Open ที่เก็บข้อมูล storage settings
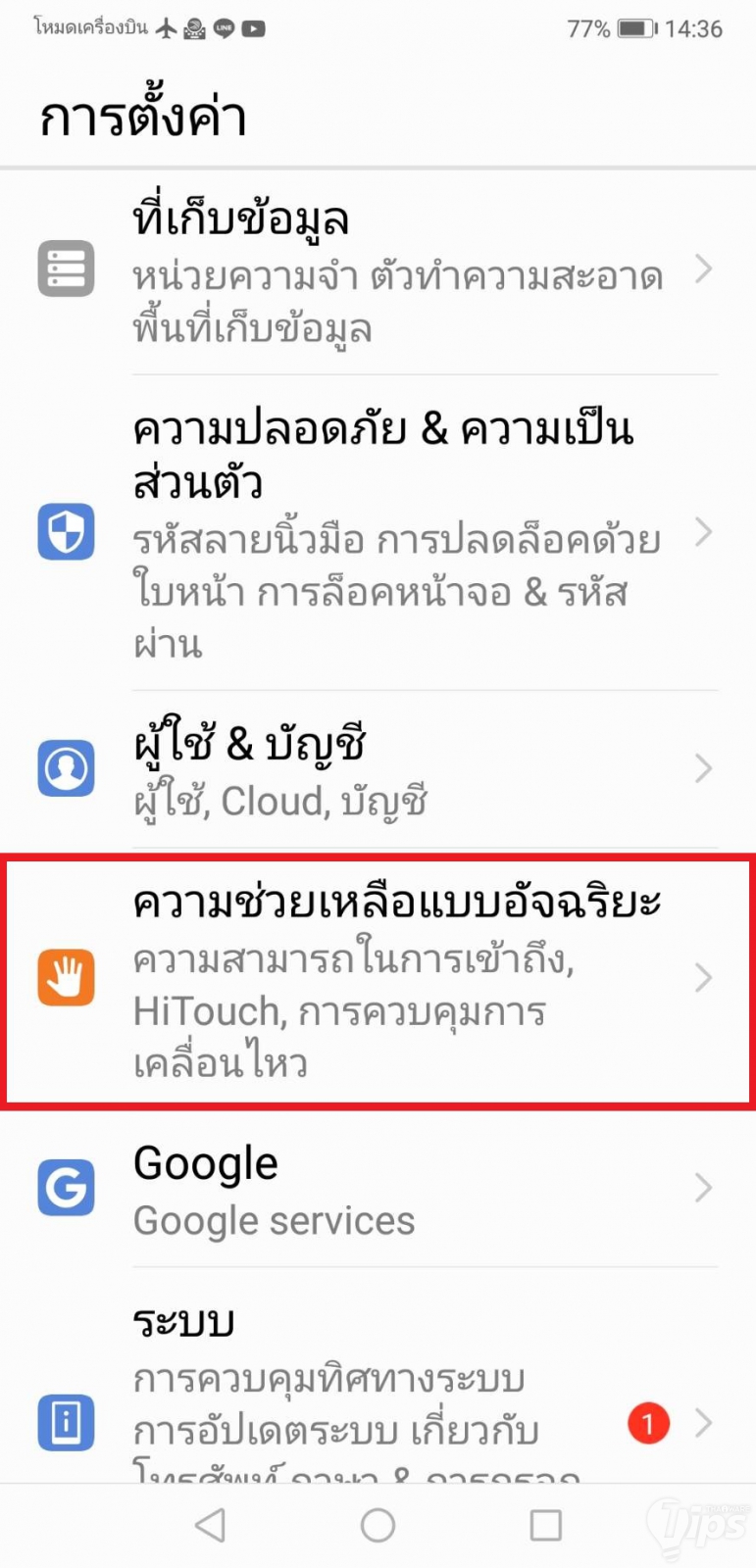Image resolution: width=756 pixels, height=1568 pixels. point(392,269)
